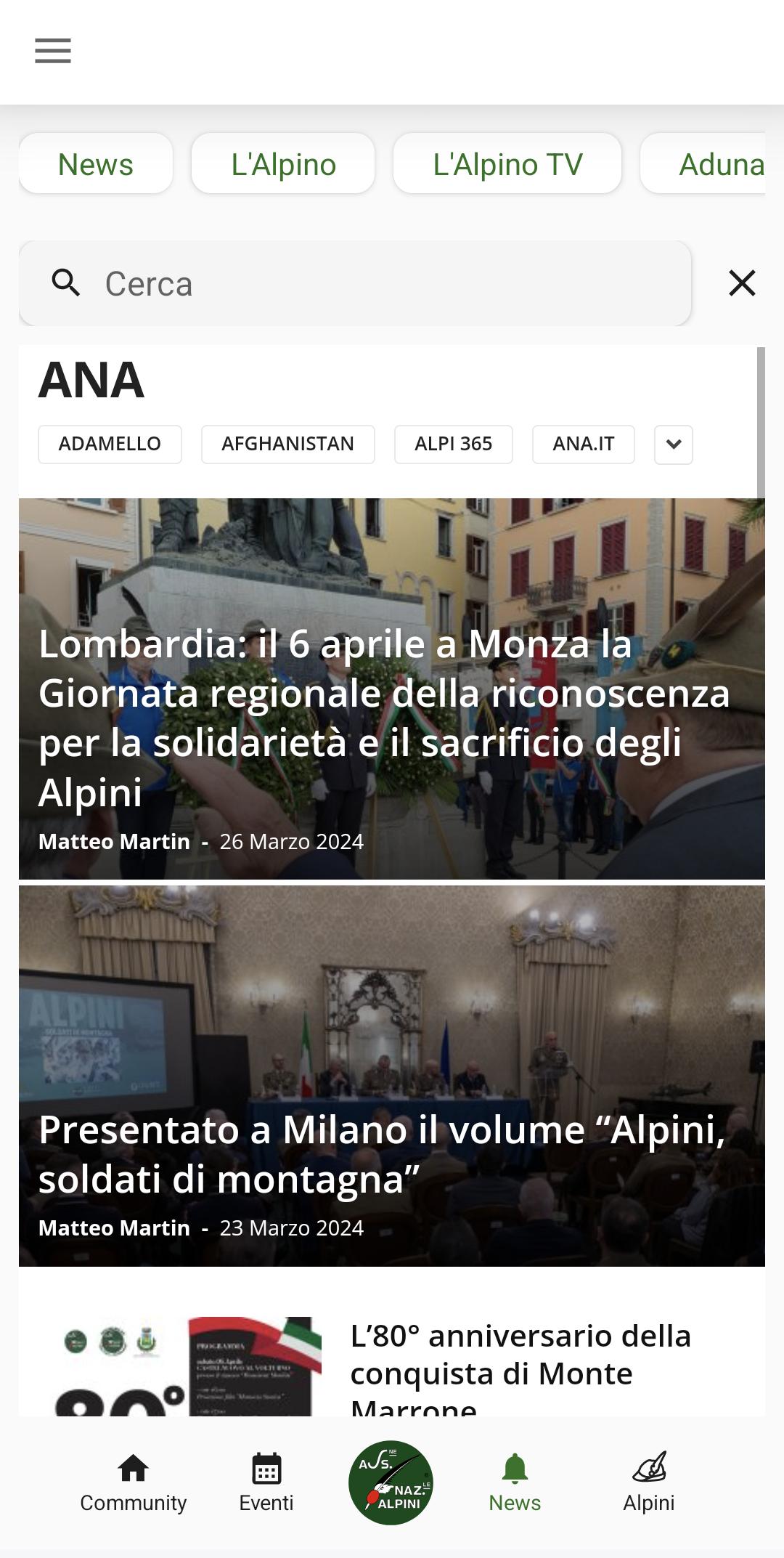784x1558 pixels.
Task: Switch to the Community tab
Action: [133, 1482]
